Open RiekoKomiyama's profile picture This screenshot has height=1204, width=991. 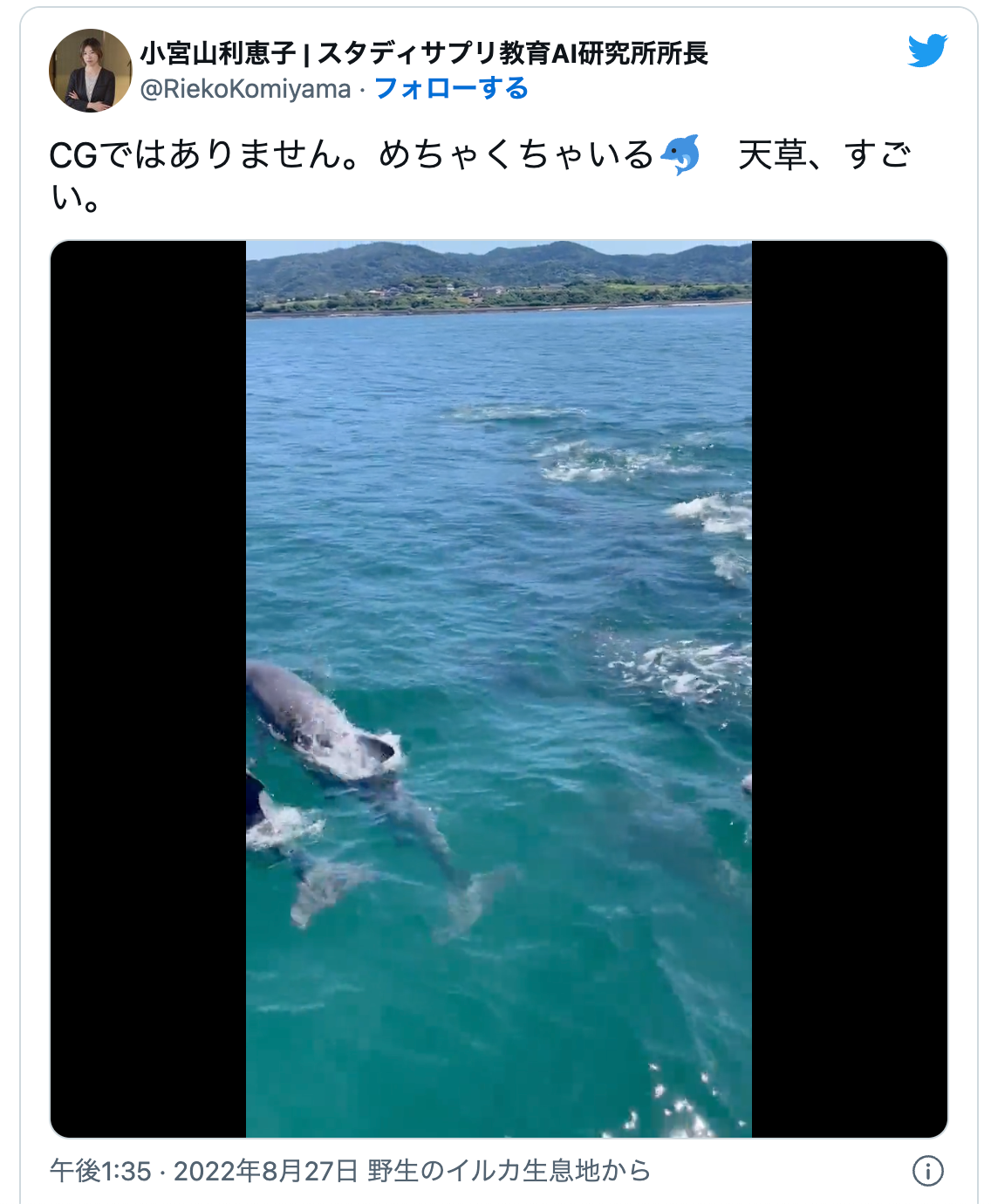[x=90, y=71]
